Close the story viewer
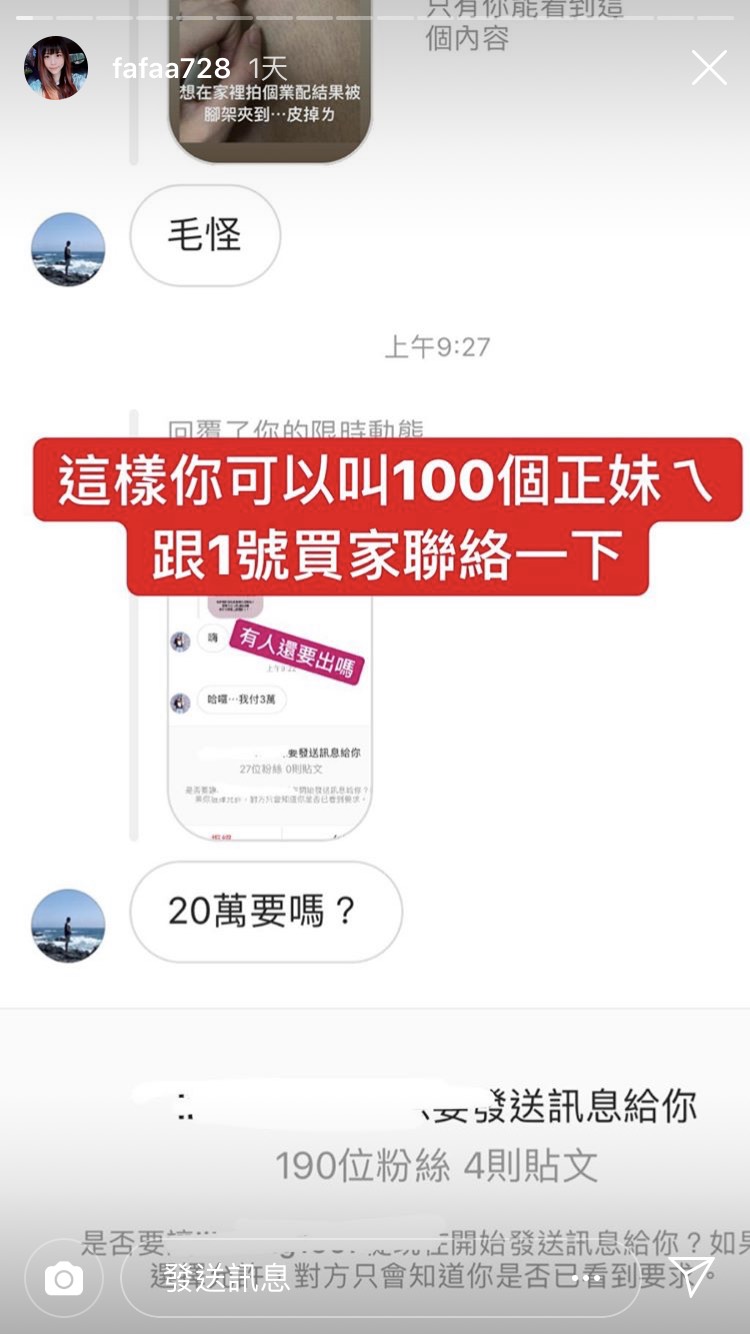 tap(709, 68)
